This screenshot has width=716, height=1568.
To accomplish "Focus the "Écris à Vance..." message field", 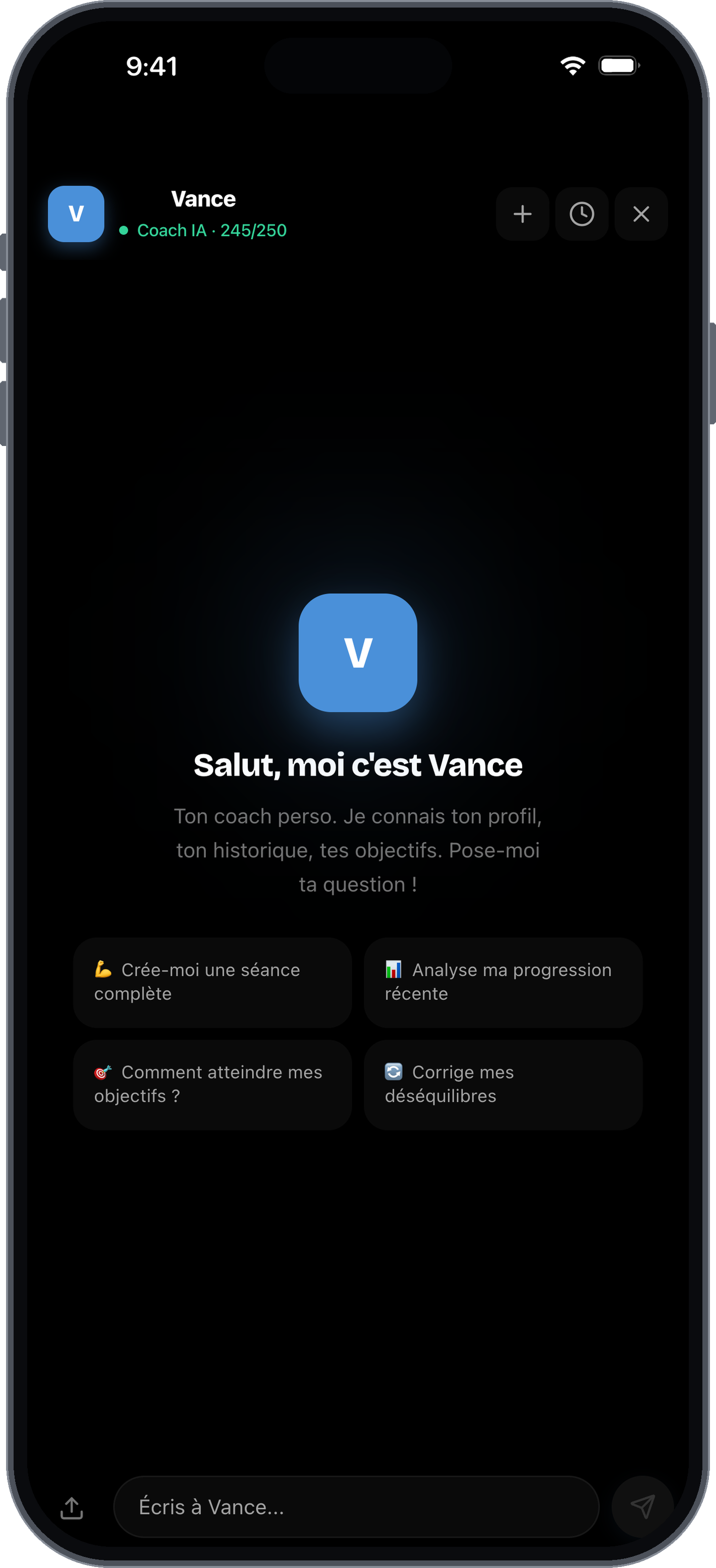I will [x=356, y=1506].
